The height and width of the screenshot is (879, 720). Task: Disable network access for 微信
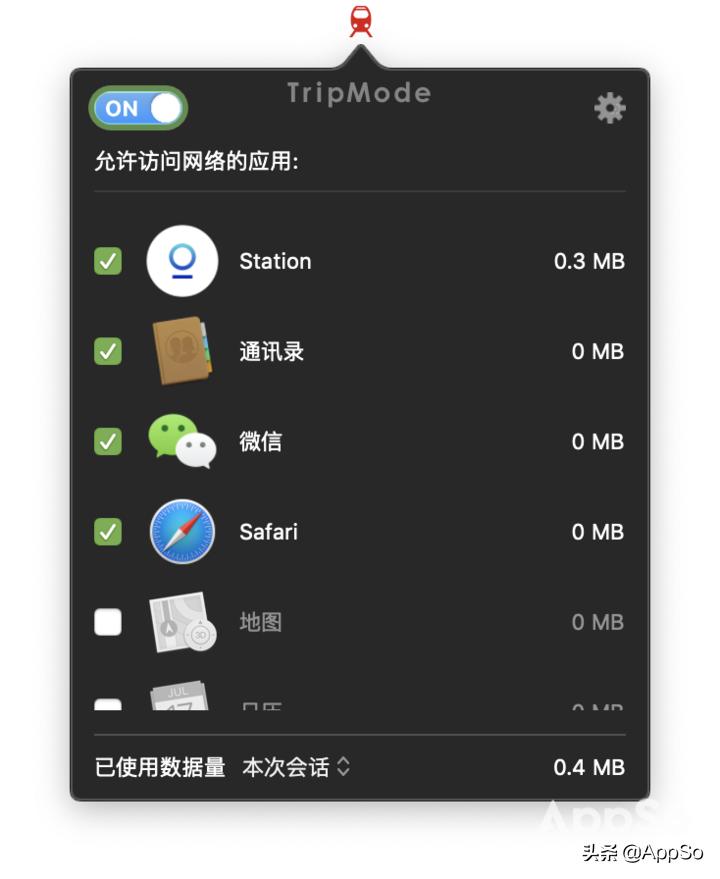[107, 441]
